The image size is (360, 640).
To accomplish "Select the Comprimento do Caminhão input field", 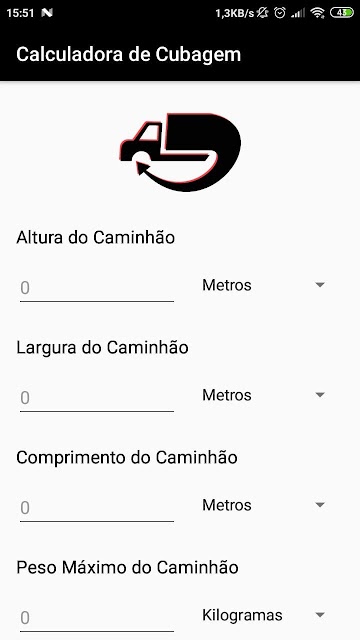I will (97, 508).
